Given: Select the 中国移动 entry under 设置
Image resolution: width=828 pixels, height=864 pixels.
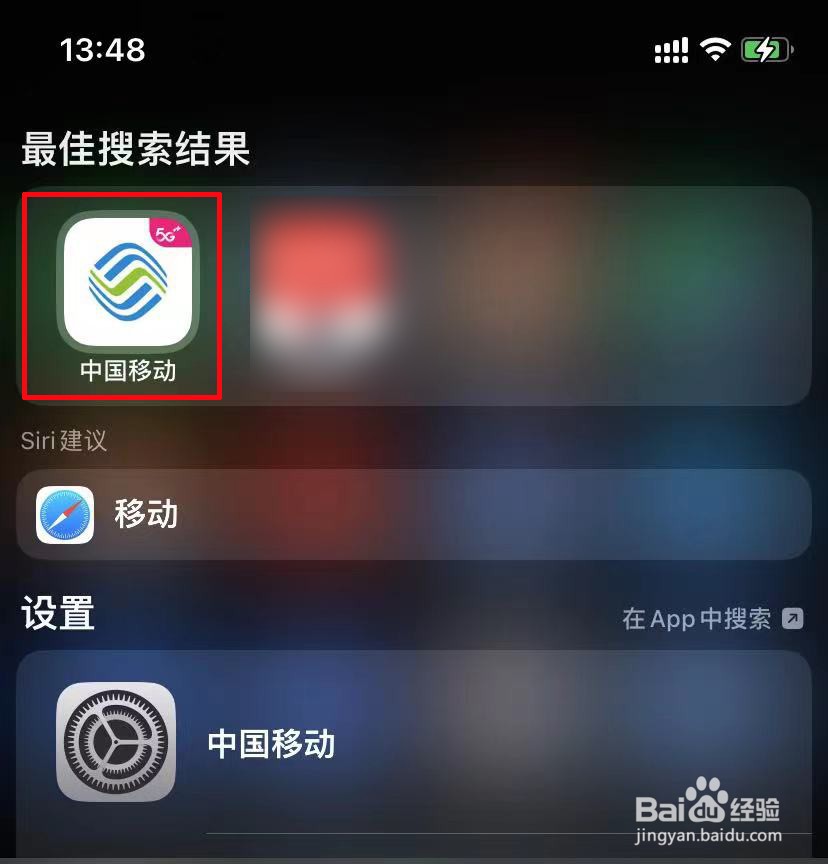Looking at the screenshot, I should click(x=272, y=745).
